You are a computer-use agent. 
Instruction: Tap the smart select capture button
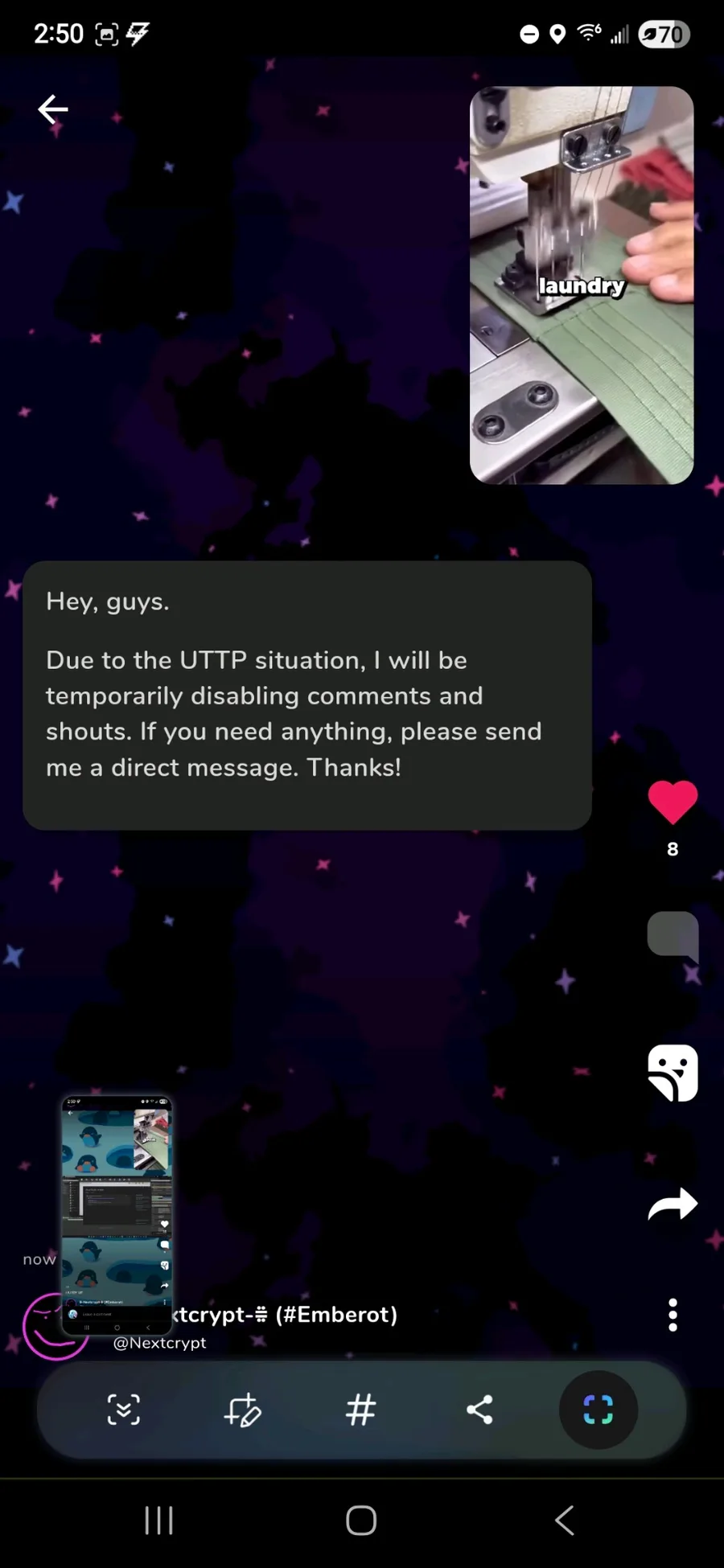point(599,1410)
